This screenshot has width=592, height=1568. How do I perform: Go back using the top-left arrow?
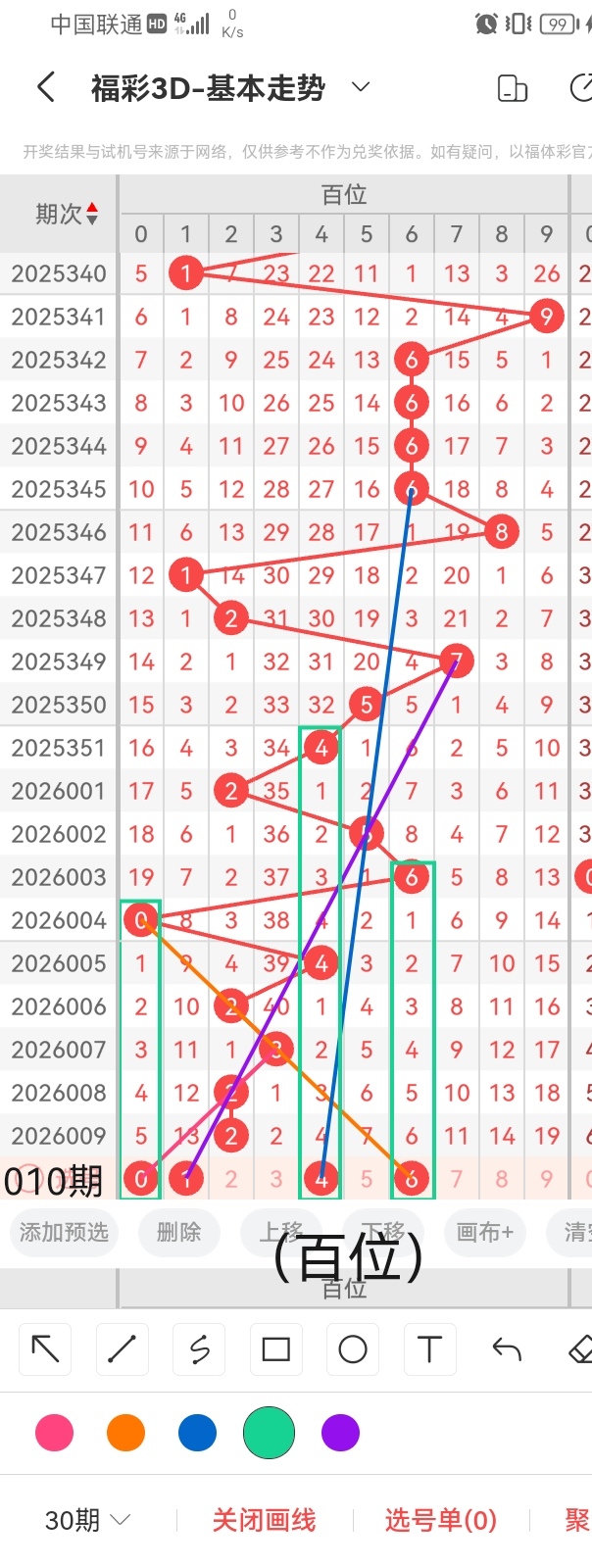(46, 88)
